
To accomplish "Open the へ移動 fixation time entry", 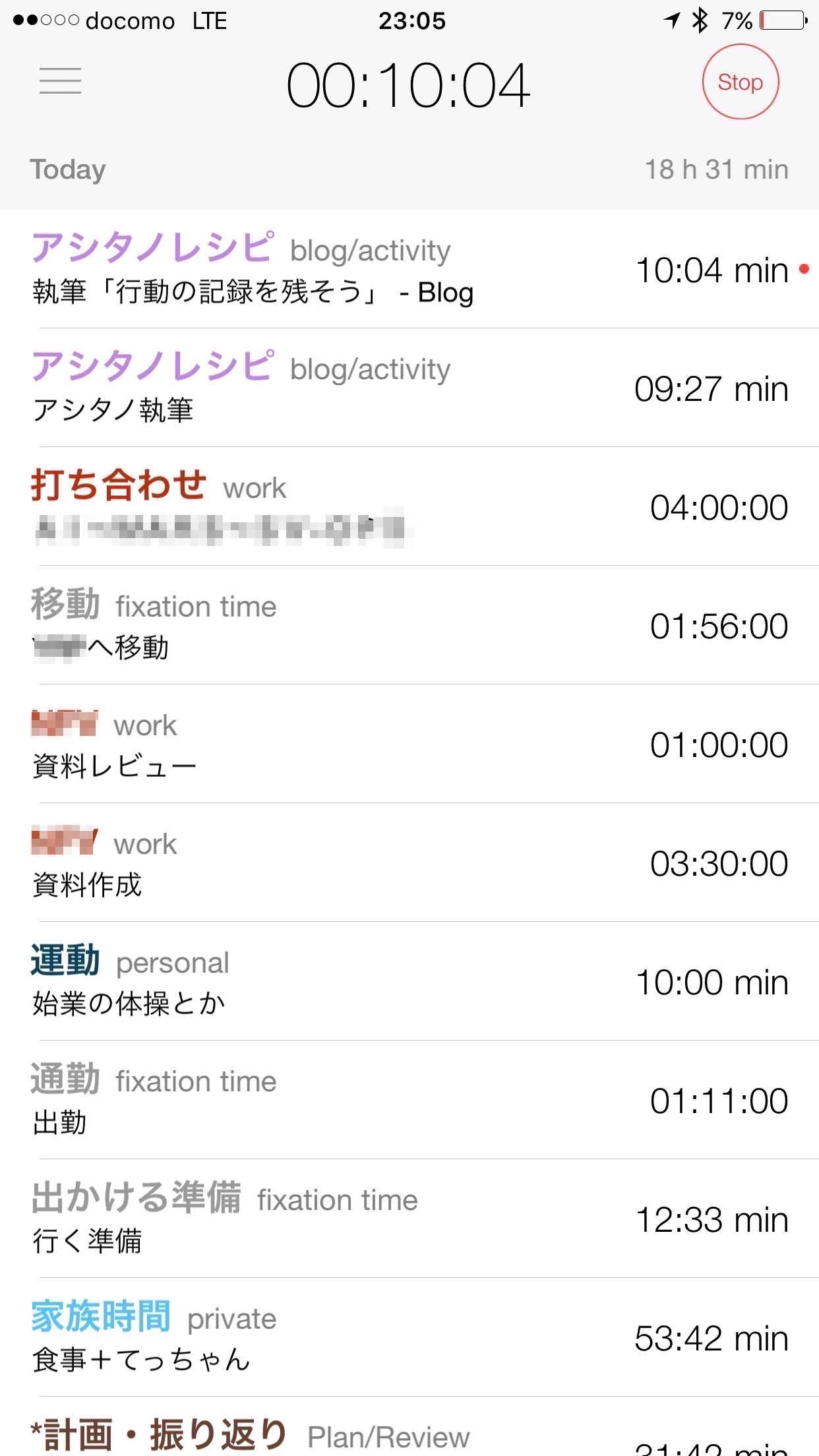I will tap(409, 625).
